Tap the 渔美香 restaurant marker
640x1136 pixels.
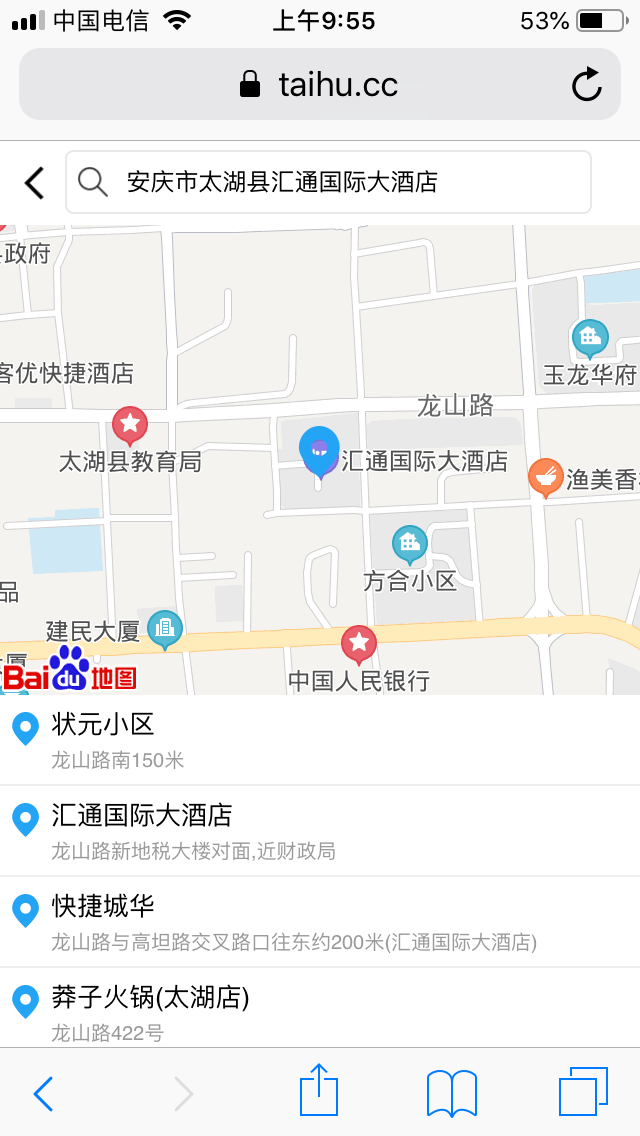point(545,478)
